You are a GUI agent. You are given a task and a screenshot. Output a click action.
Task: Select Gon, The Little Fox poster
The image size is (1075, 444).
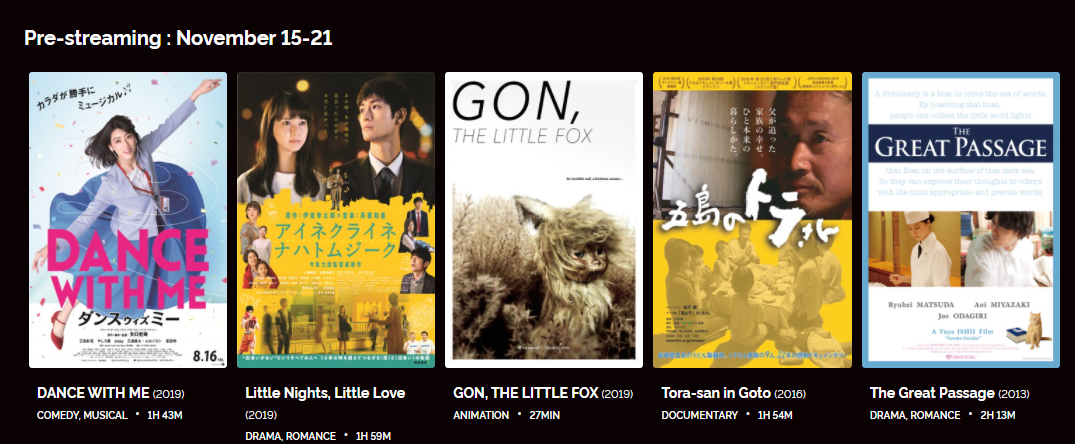(544, 220)
